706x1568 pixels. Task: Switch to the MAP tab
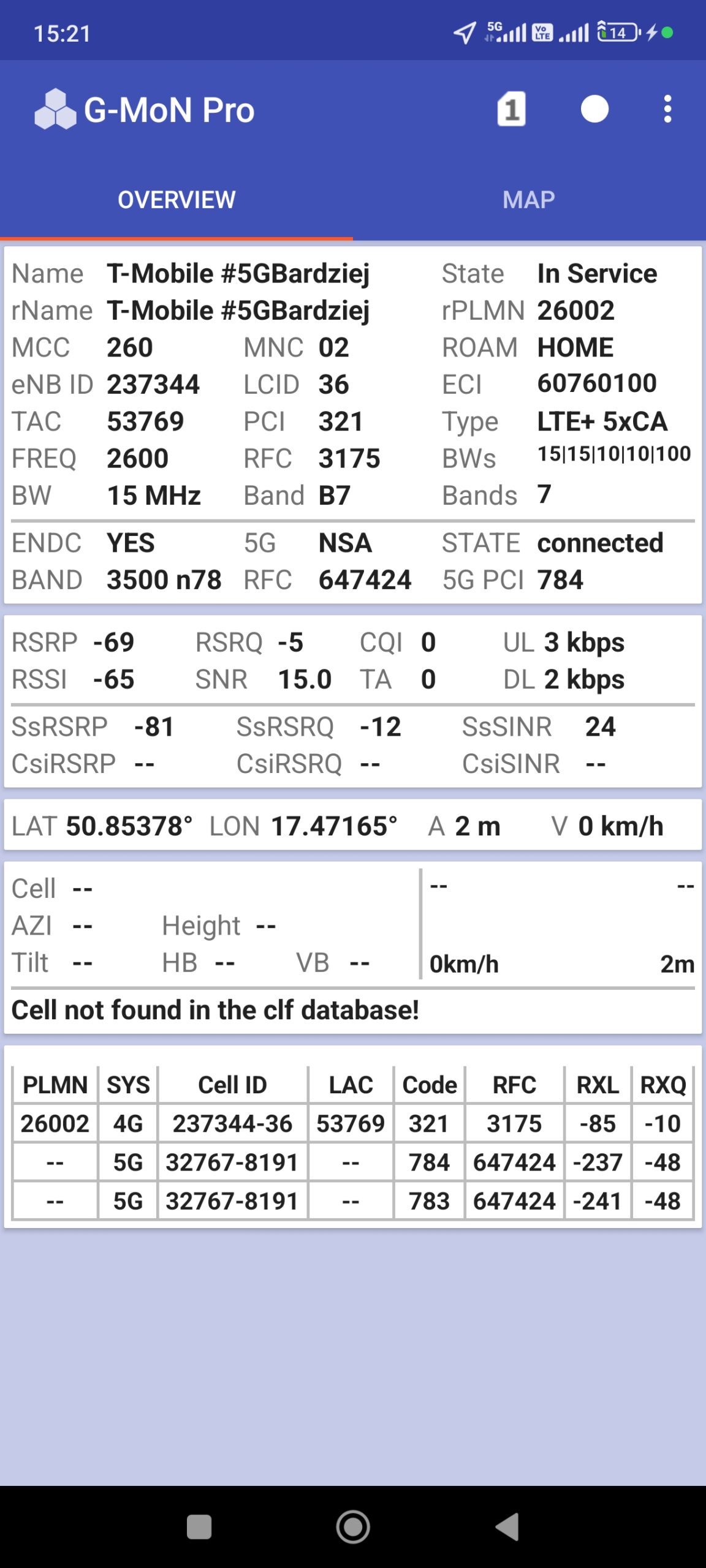click(x=529, y=200)
